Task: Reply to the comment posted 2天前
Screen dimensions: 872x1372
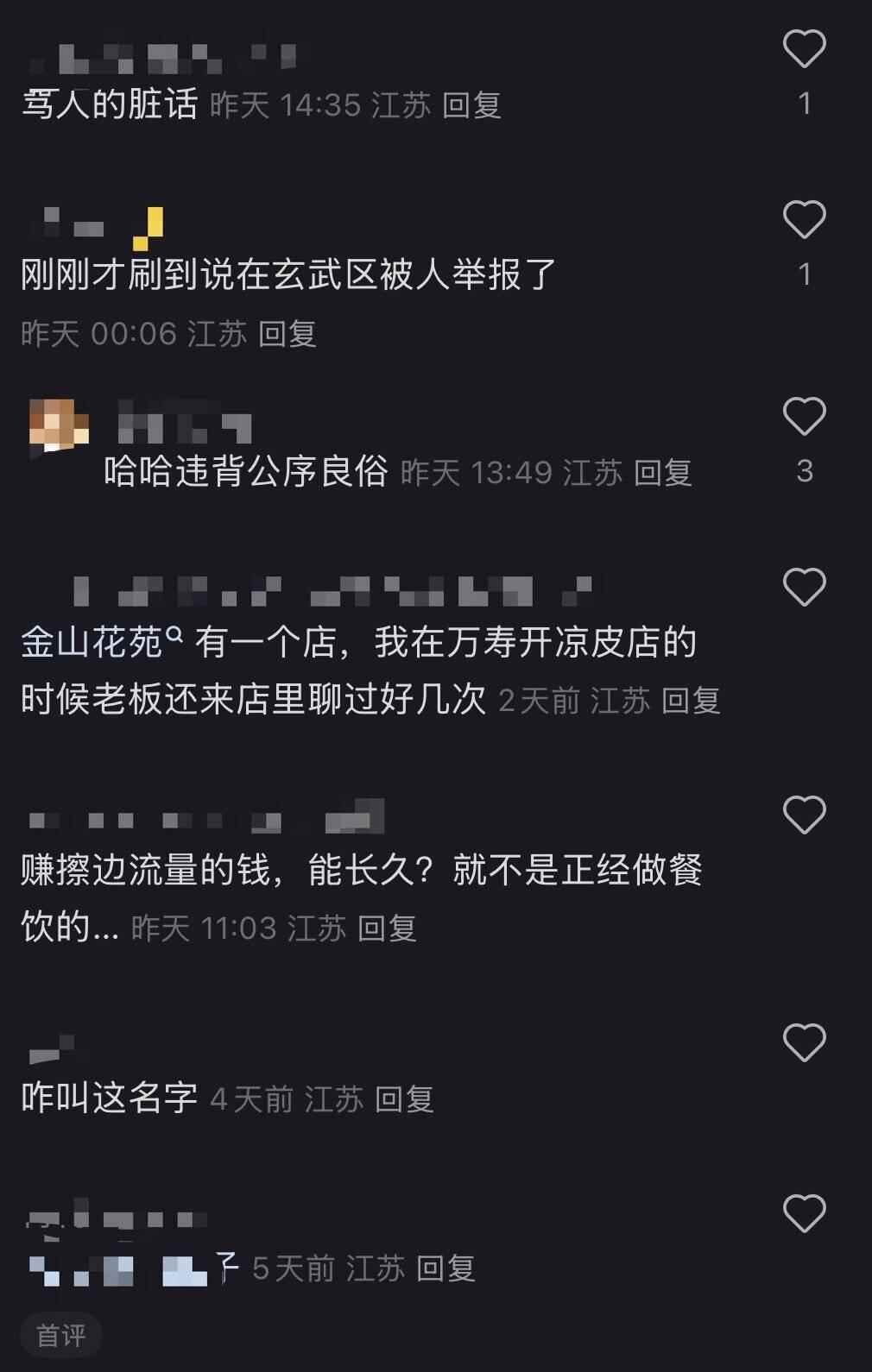Action: click(x=691, y=700)
